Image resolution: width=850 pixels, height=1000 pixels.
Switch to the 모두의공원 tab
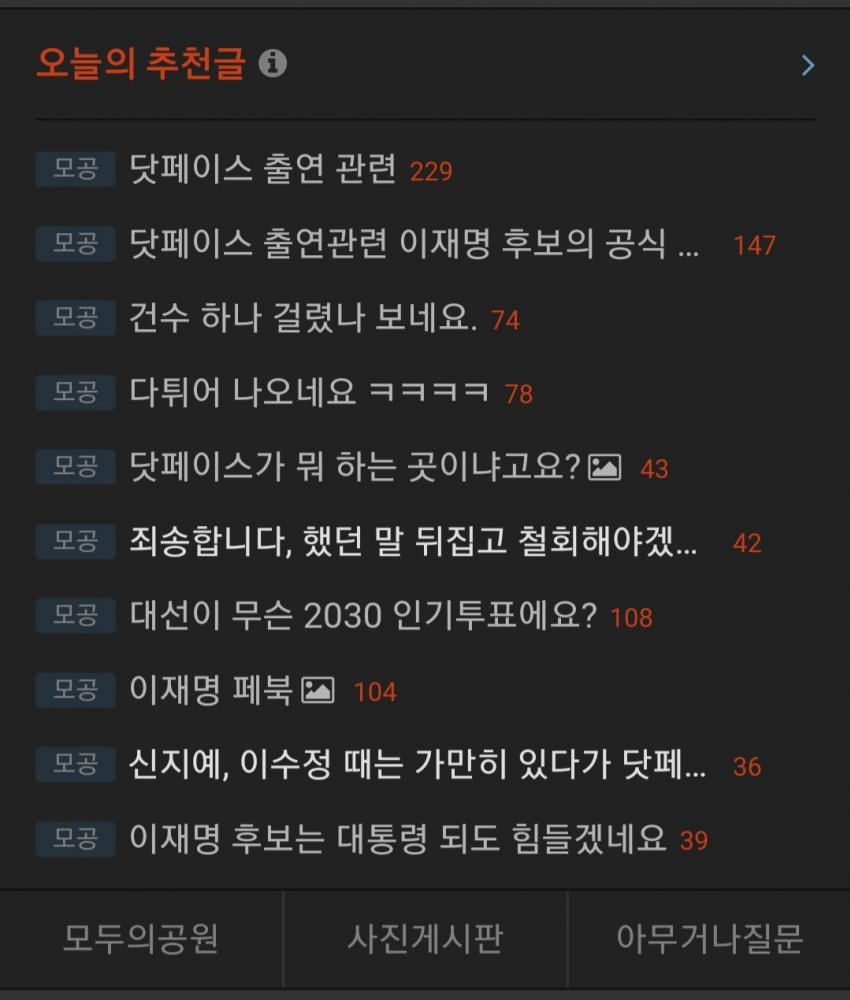coord(141,939)
